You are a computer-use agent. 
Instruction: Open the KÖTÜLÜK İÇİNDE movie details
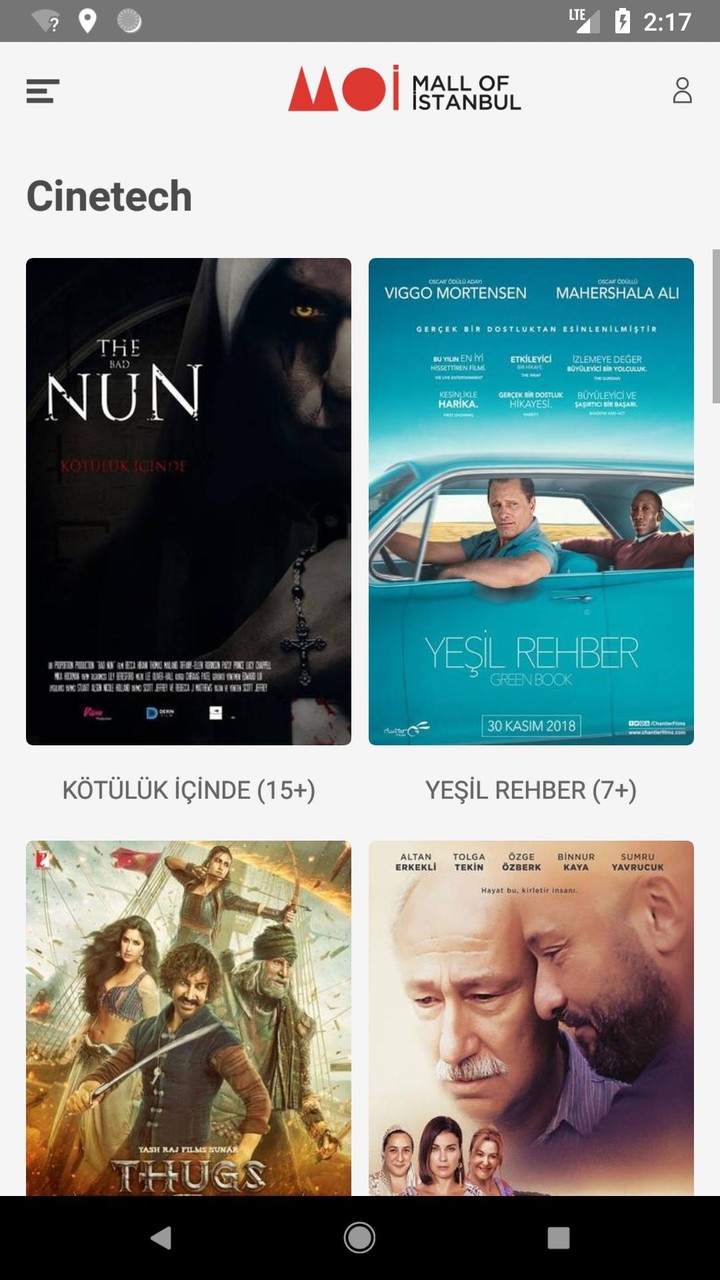(x=189, y=789)
